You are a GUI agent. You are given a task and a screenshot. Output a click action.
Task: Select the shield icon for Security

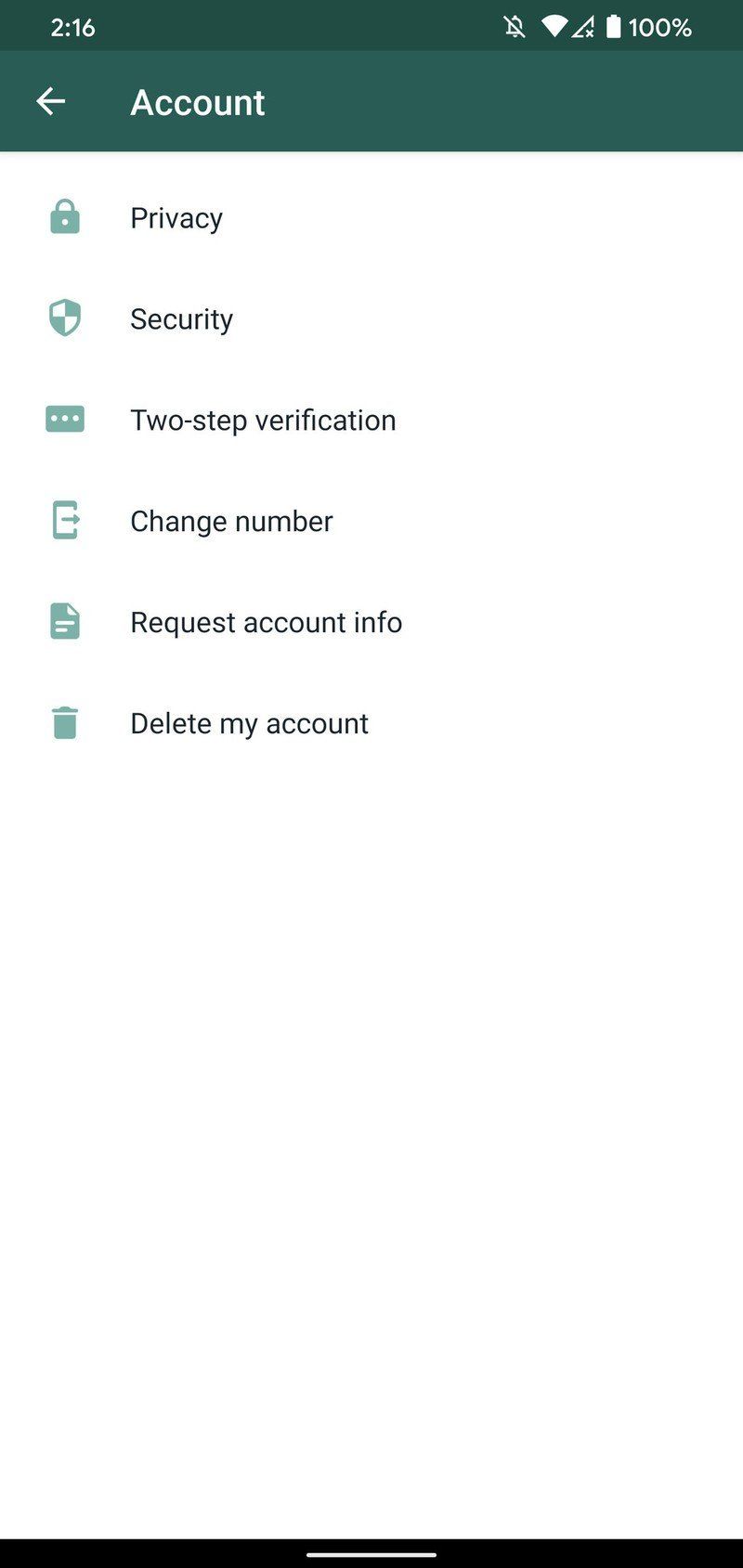[64, 318]
